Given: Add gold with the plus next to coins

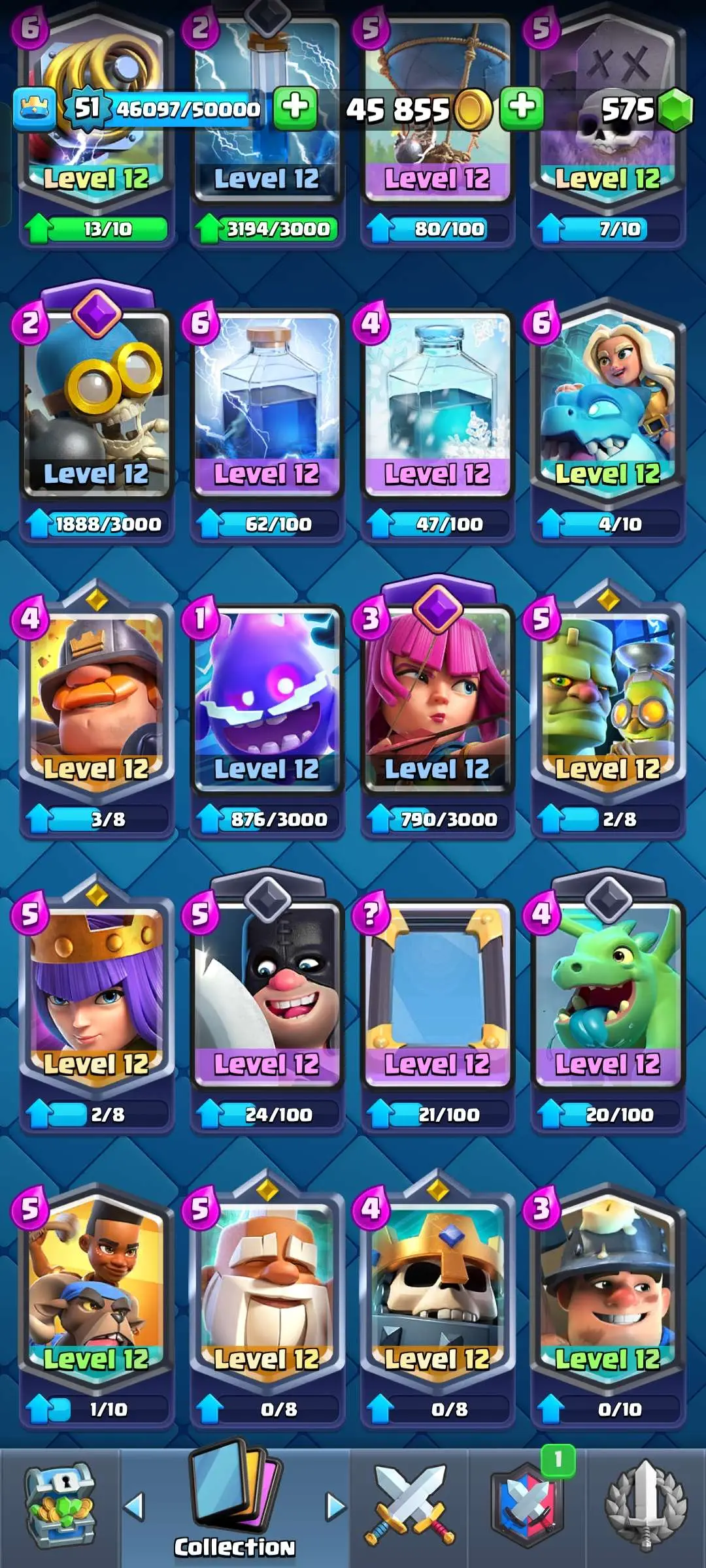Looking at the screenshot, I should tap(521, 108).
